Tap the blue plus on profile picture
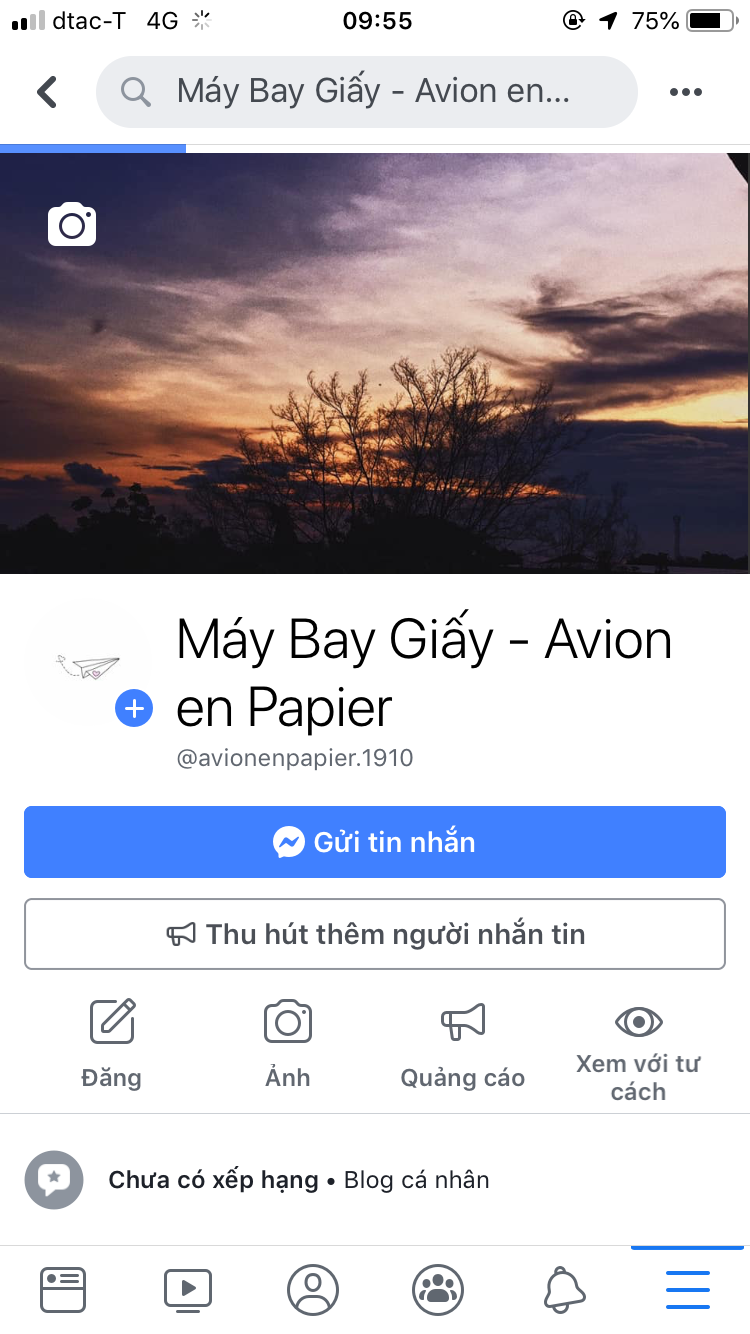This screenshot has width=750, height=1334. pyautogui.click(x=134, y=709)
